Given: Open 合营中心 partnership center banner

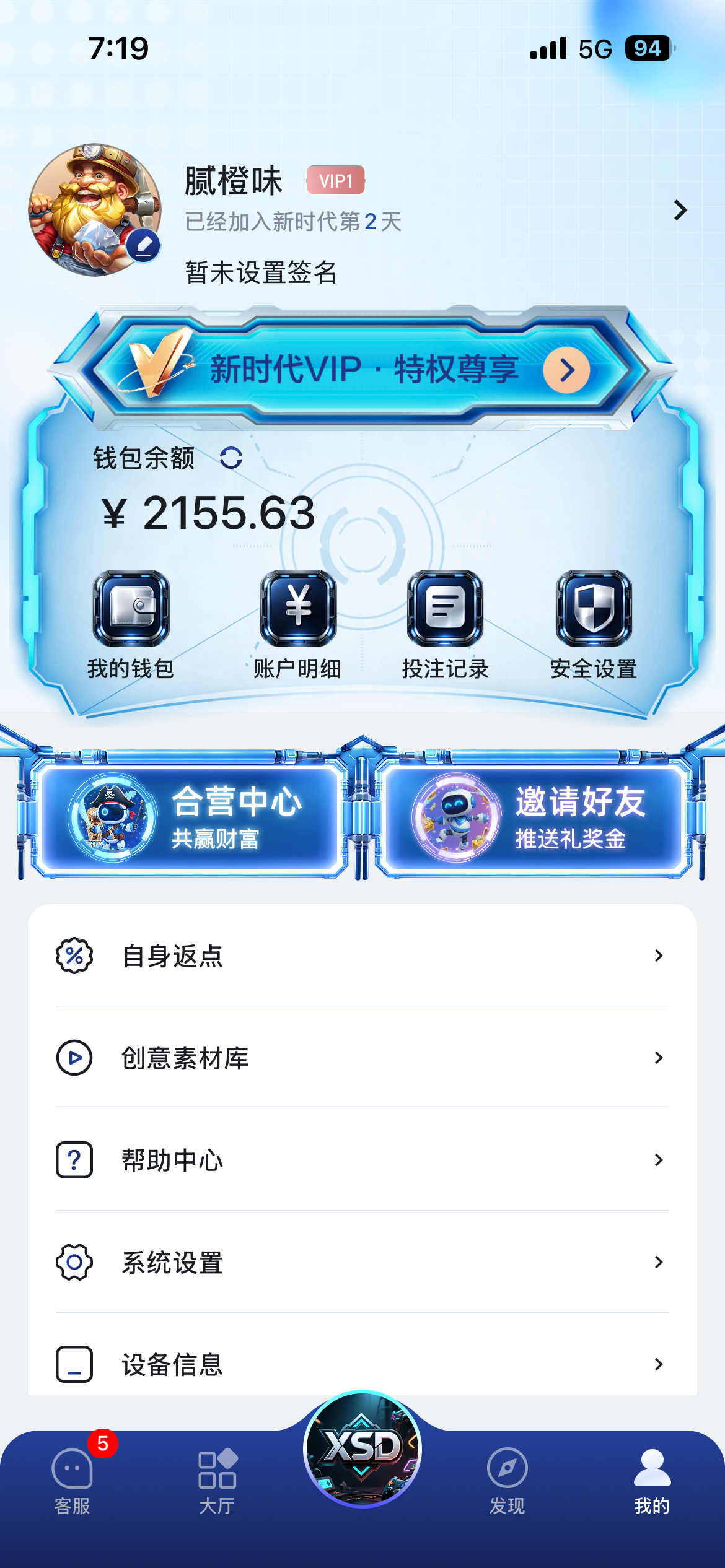Looking at the screenshot, I should pos(186,817).
